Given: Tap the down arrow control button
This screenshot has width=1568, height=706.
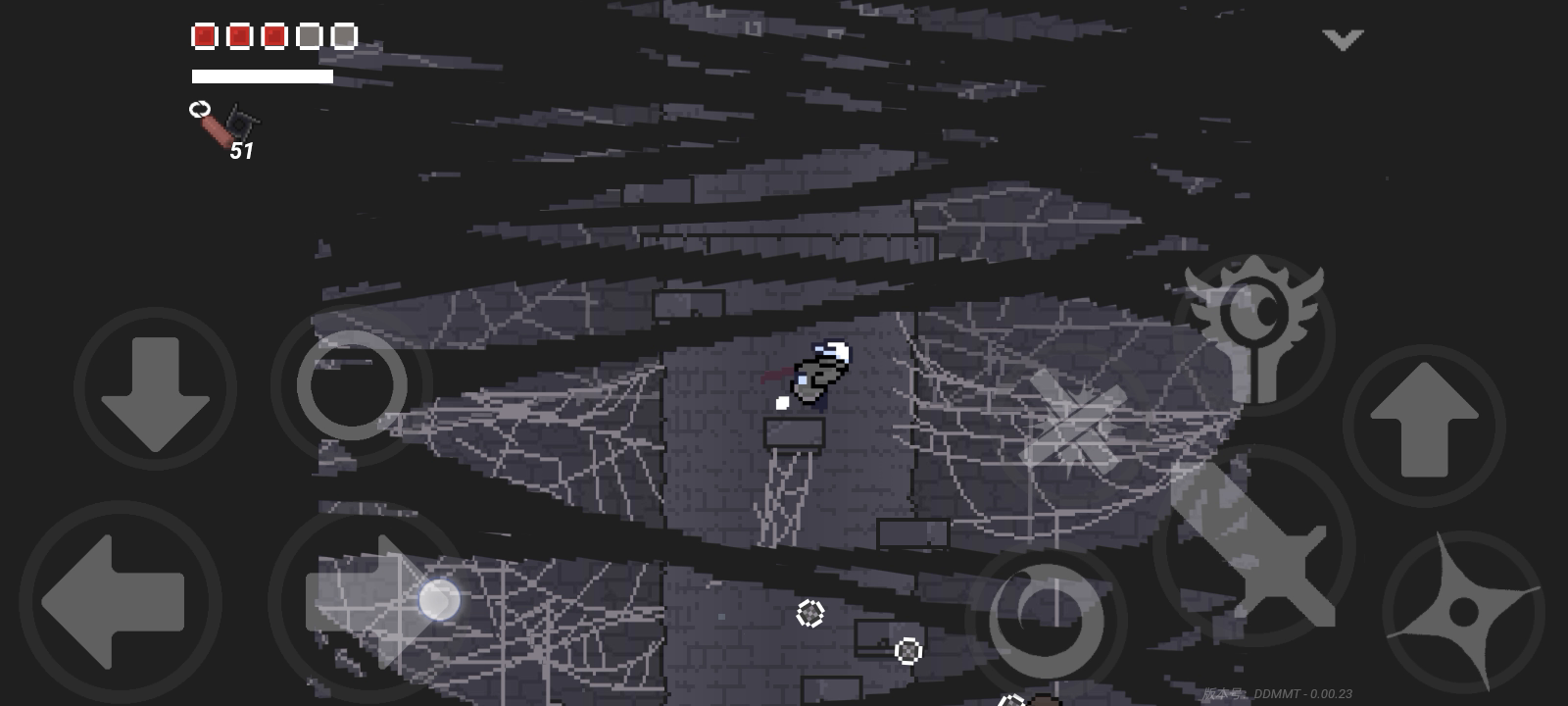Looking at the screenshot, I should pyautogui.click(x=155, y=390).
